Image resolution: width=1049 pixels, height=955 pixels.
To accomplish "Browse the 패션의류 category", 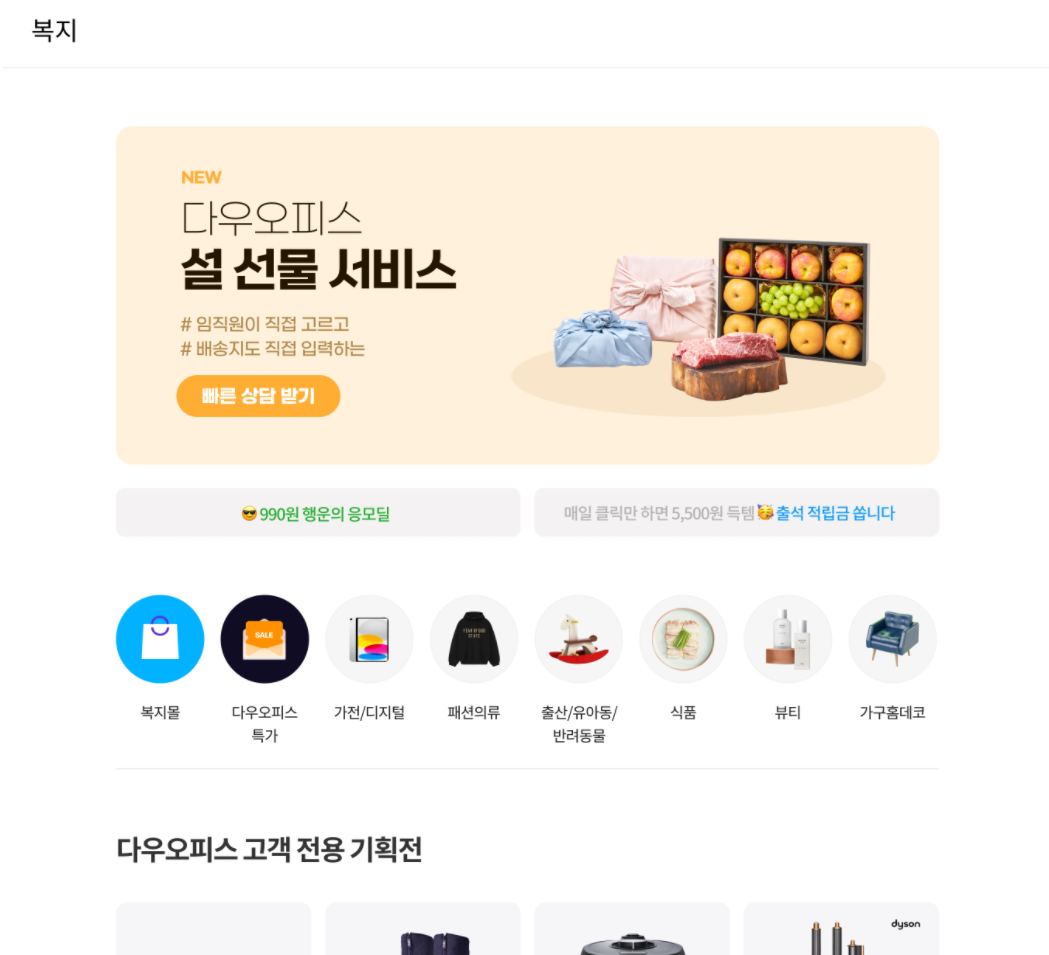I will 474,640.
